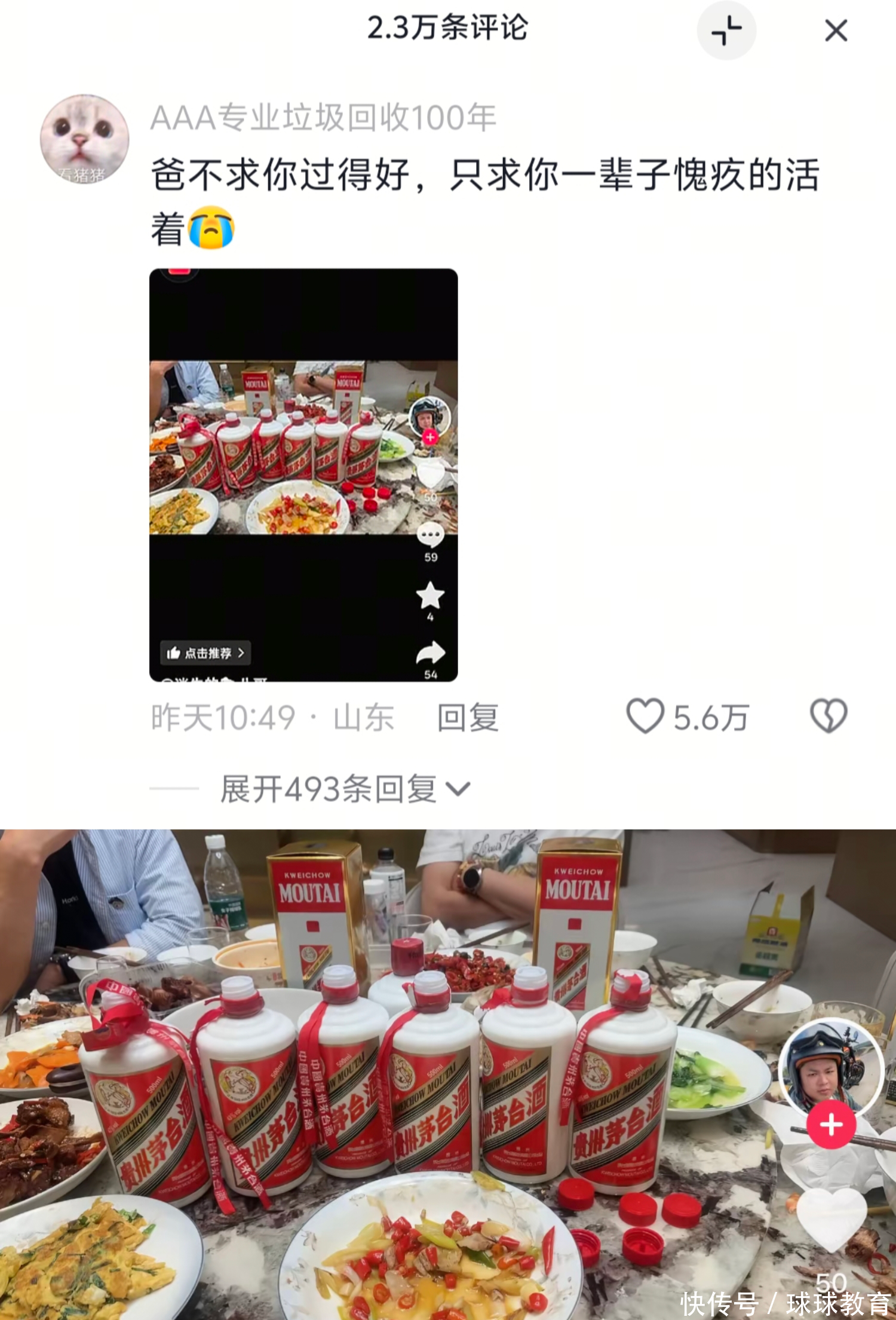
Task: Dislike the comment with the broken heart
Action: coord(829,716)
